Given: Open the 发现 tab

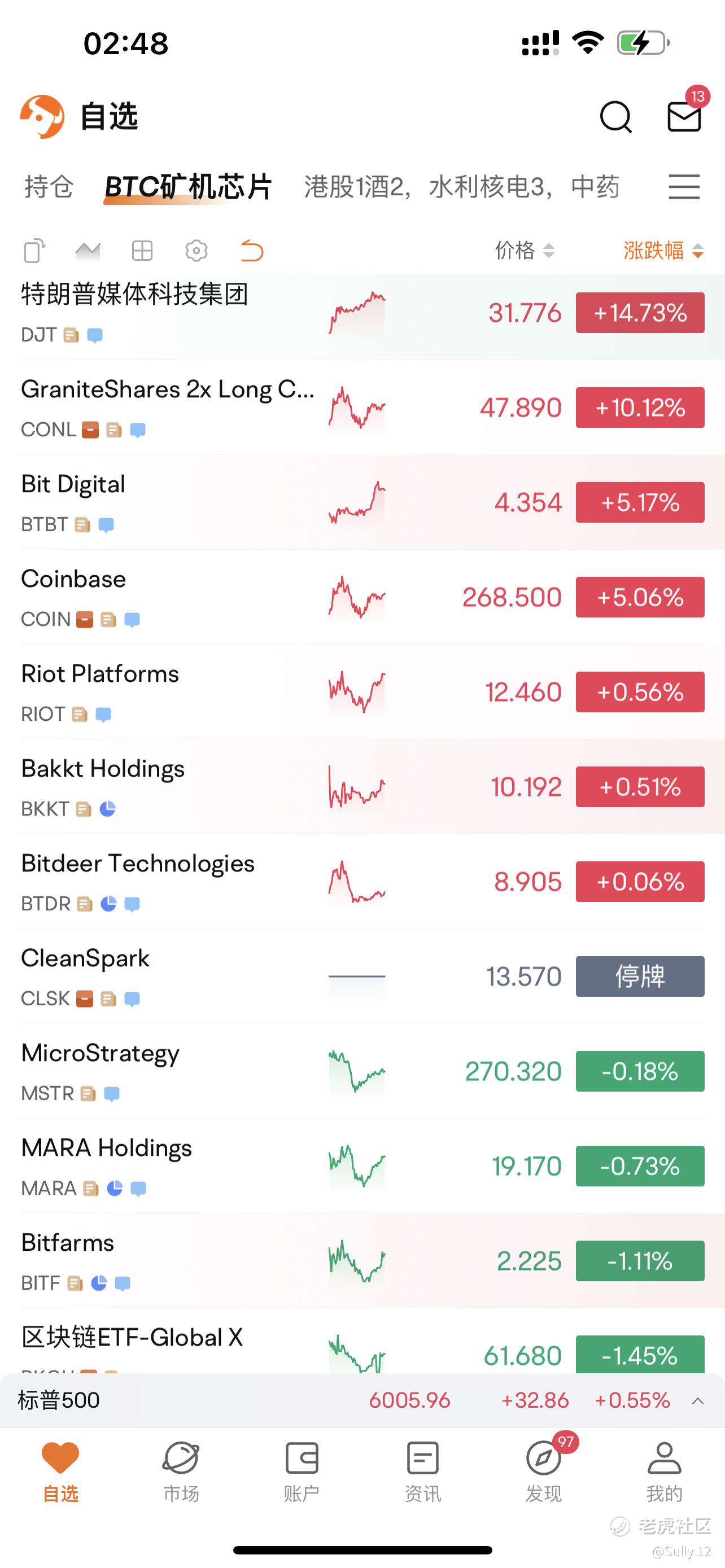Looking at the screenshot, I should [544, 1472].
